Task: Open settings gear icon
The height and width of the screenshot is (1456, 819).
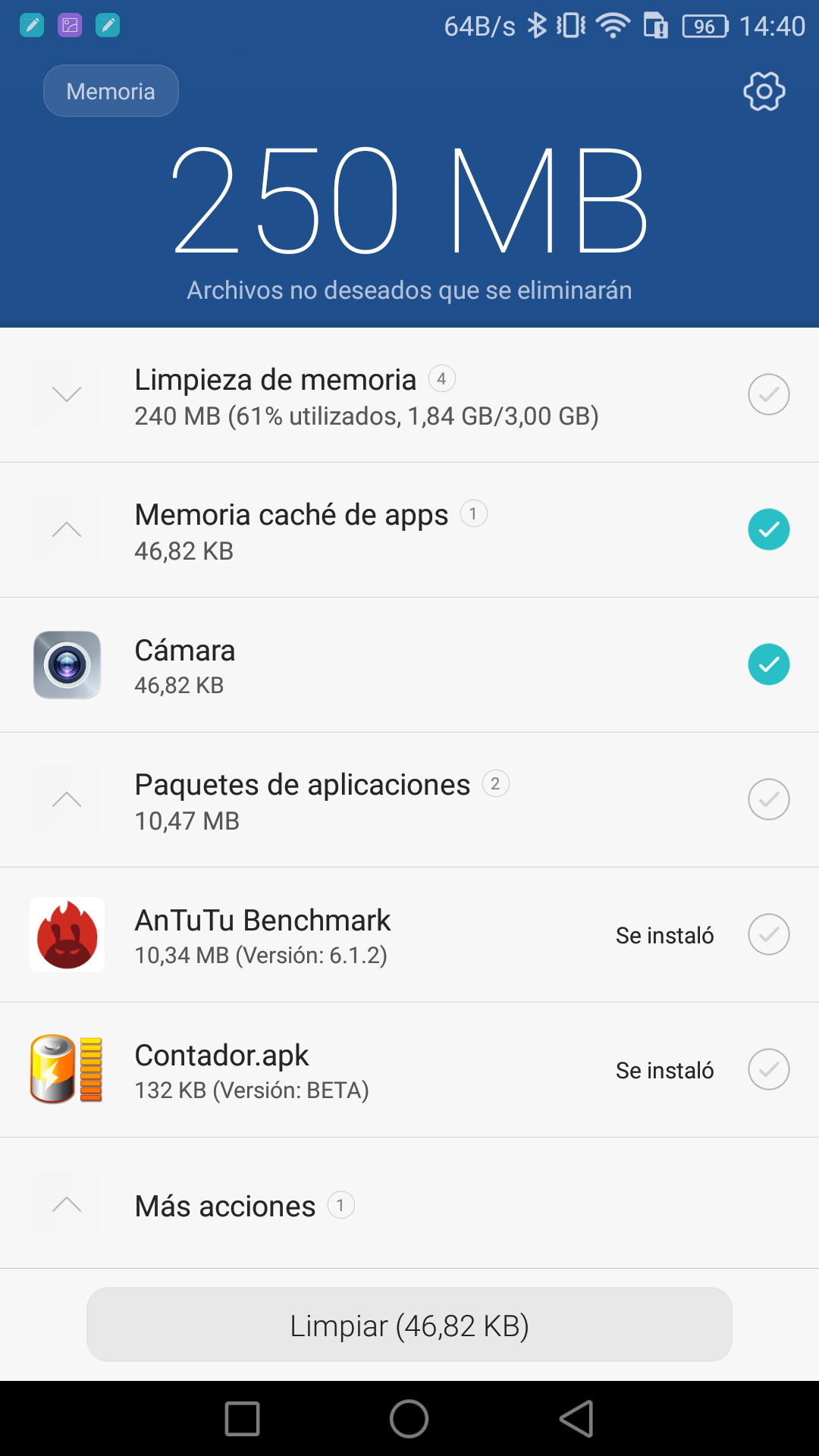Action: coord(764,92)
